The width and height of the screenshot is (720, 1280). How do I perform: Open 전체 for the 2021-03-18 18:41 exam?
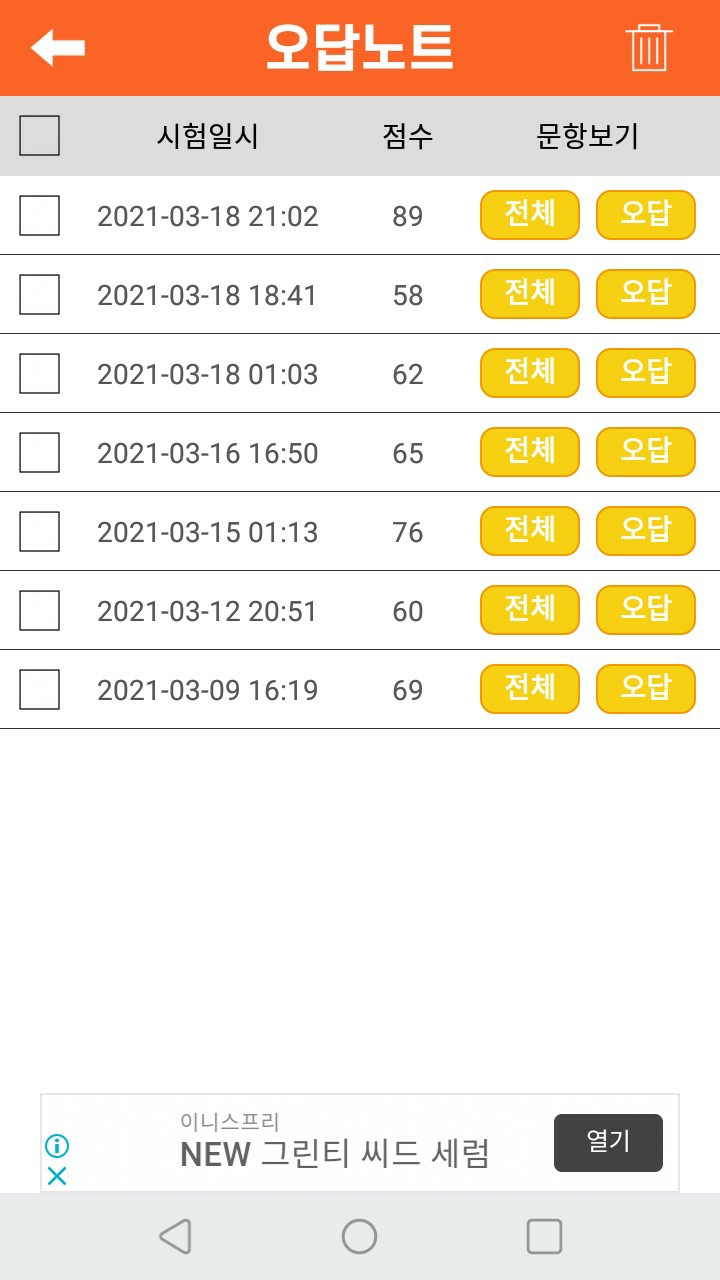(530, 294)
